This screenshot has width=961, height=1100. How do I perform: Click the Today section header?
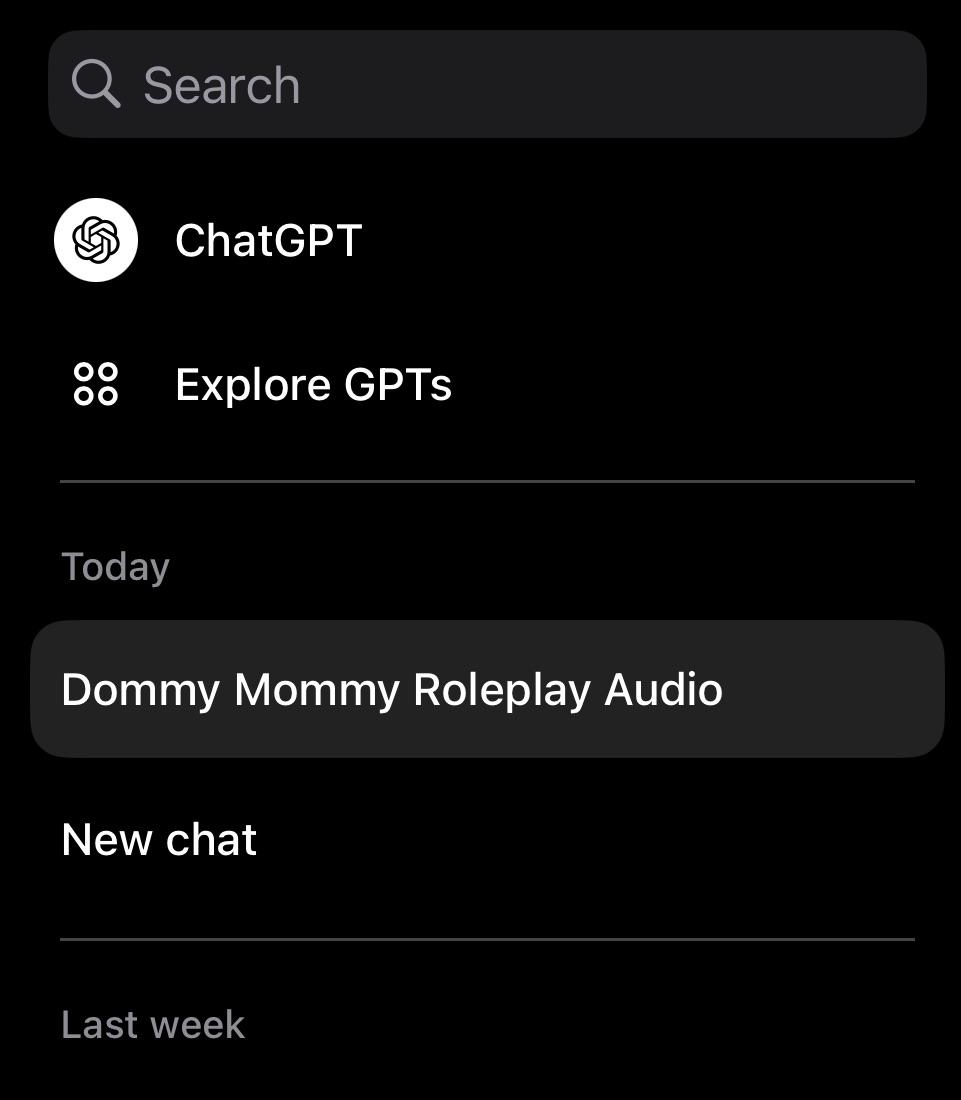(115, 566)
